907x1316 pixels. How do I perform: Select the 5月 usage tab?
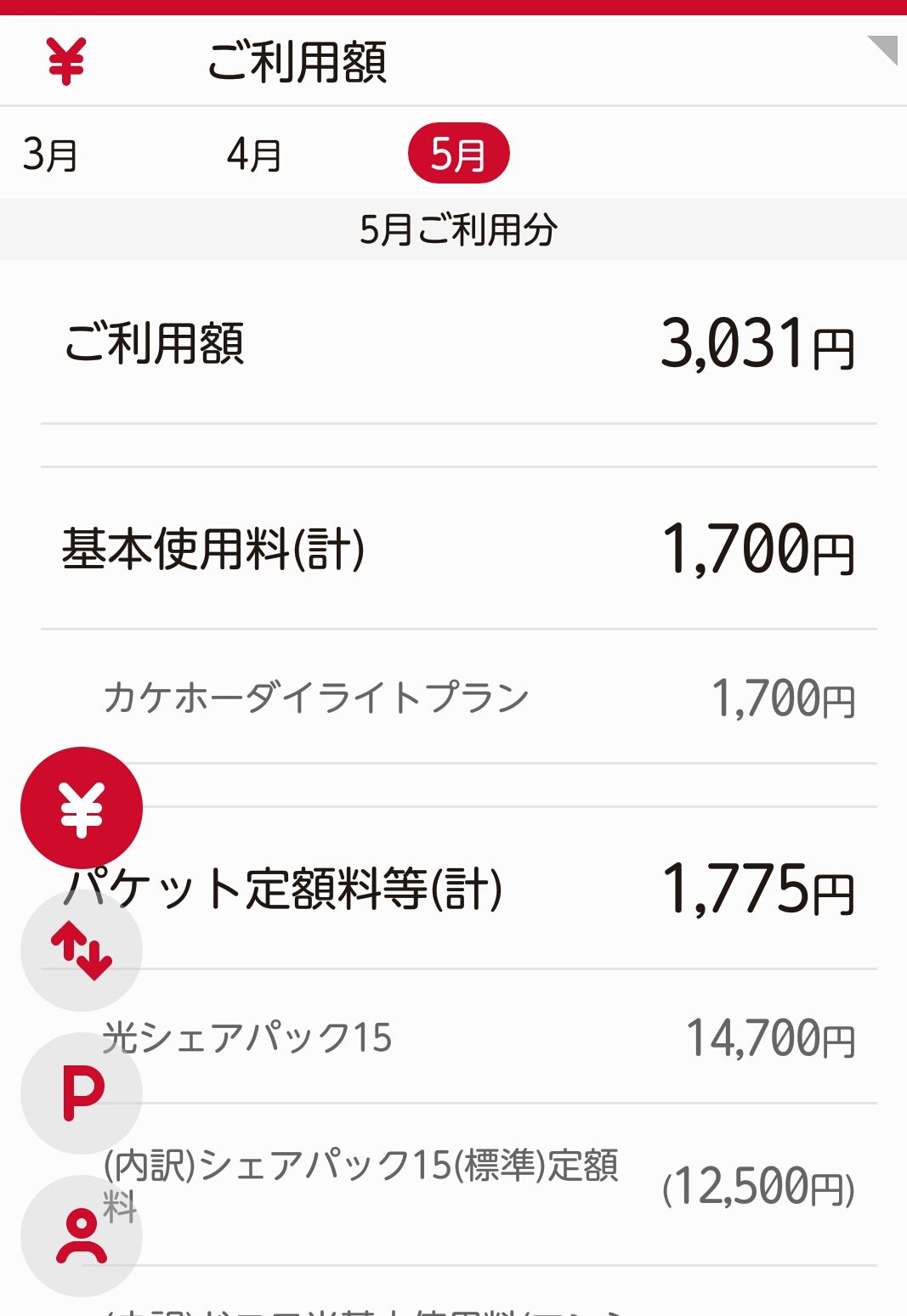(x=458, y=154)
